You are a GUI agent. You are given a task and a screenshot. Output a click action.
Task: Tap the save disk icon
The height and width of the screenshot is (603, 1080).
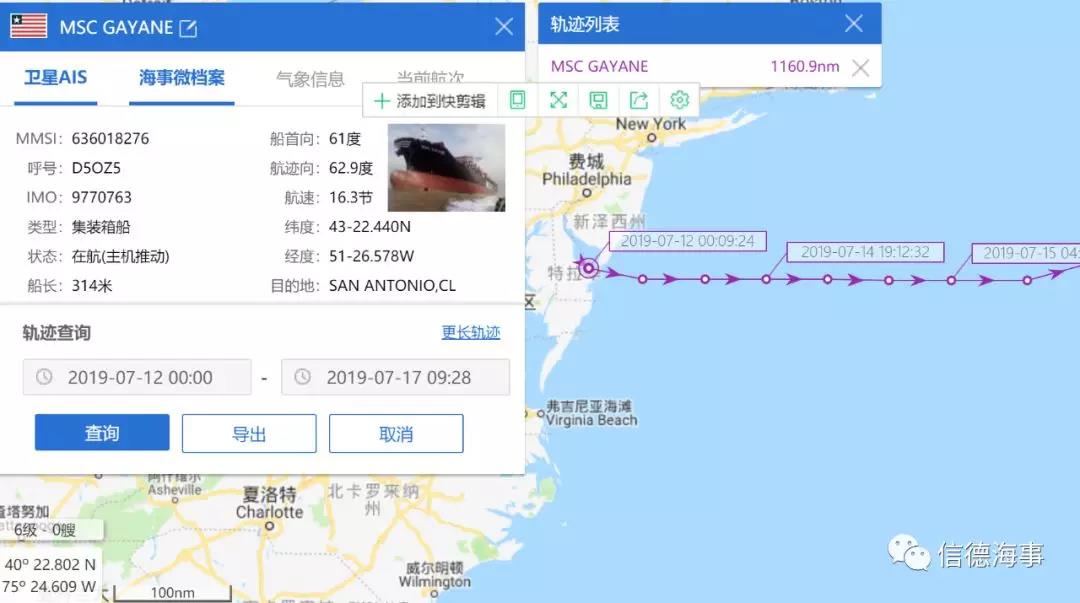tap(598, 100)
